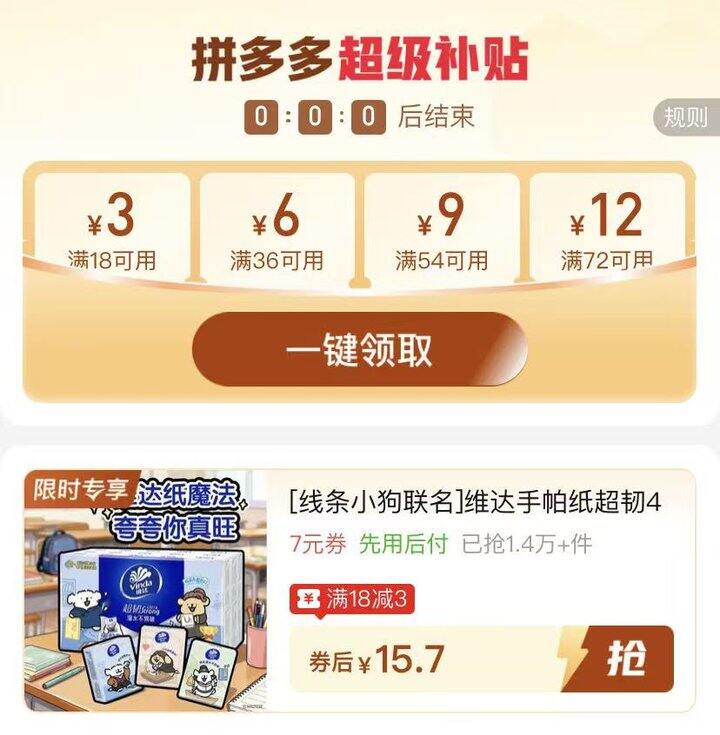
Task: Click the Vinda brand logo on the product box
Action: pos(138,578)
